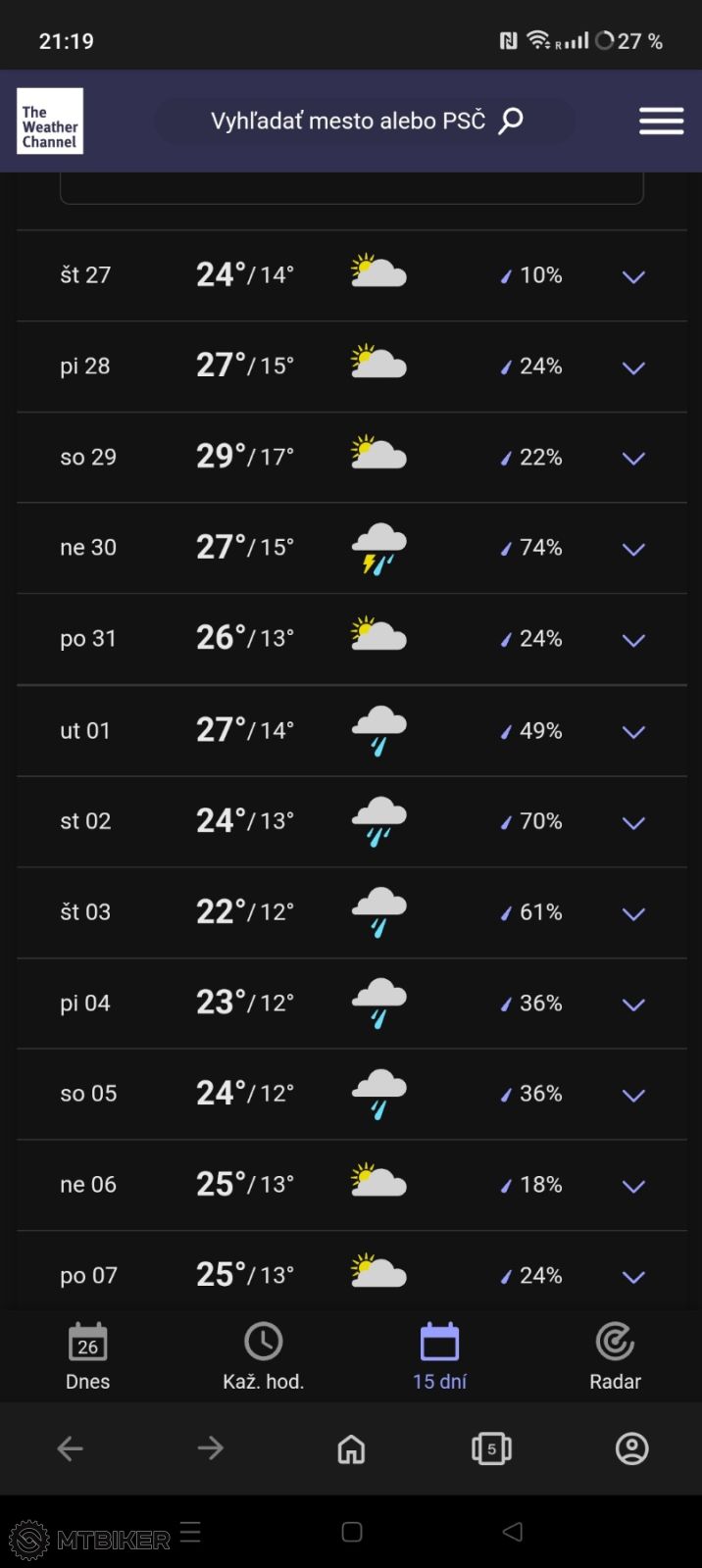702x1568 pixels.
Task: Expand the forecast for št 03
Action: click(633, 913)
